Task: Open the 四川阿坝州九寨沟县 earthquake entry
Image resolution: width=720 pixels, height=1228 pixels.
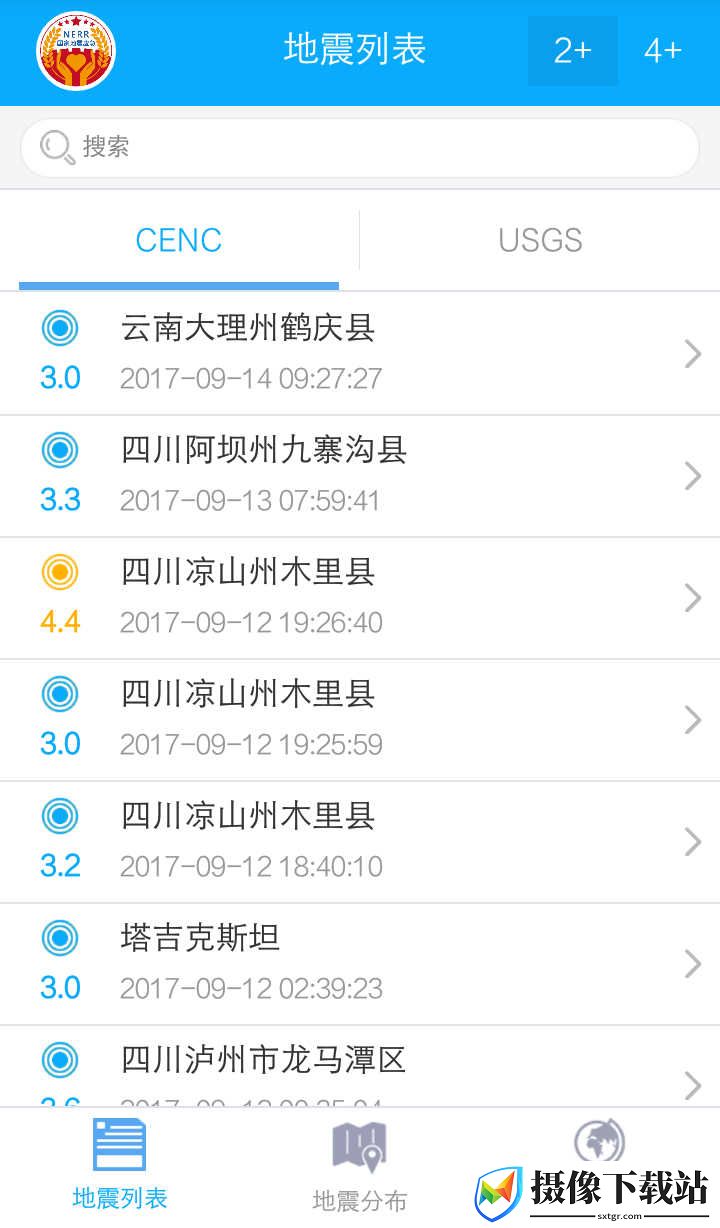Action: 360,476
